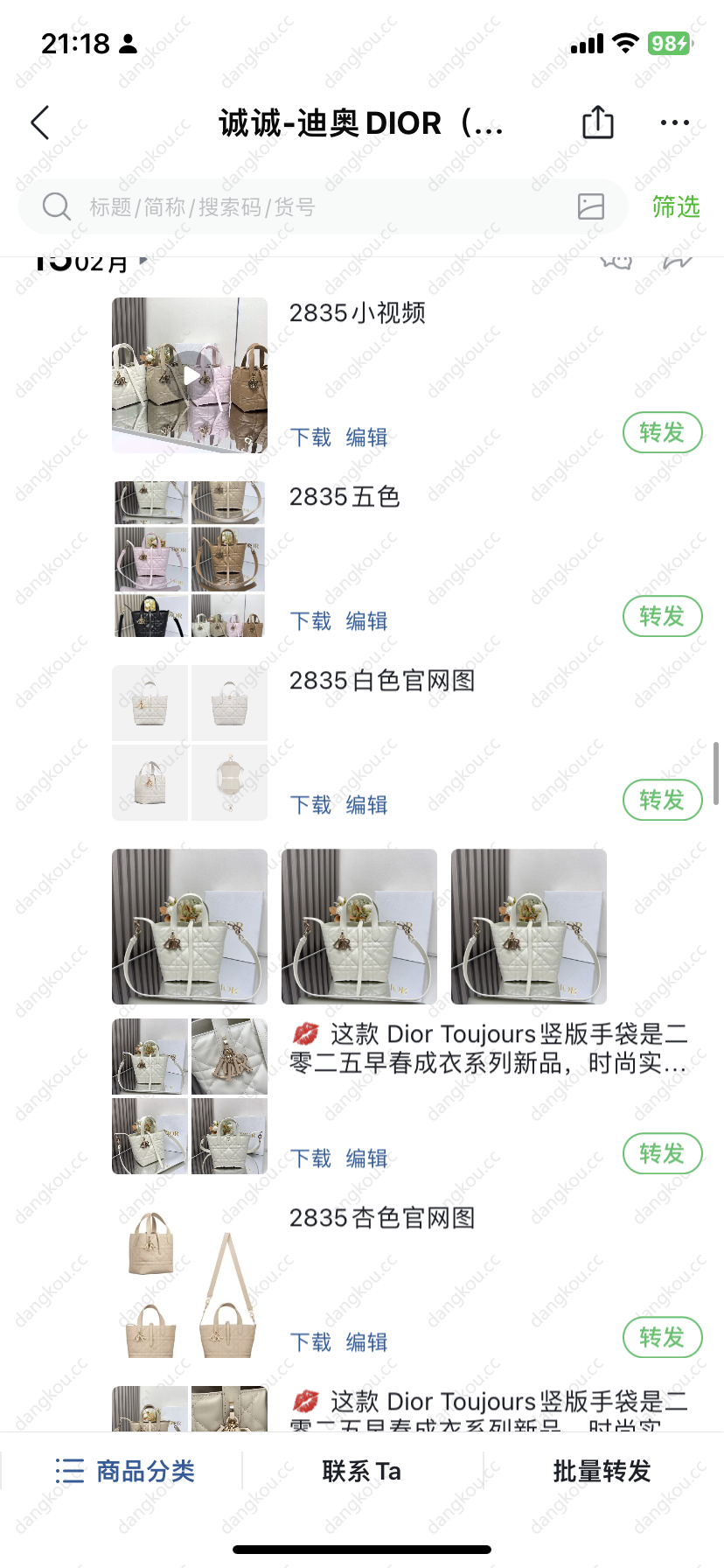Image resolution: width=724 pixels, height=1568 pixels.
Task: Edit the 2835杏色官网图 item
Action: coord(366,1342)
